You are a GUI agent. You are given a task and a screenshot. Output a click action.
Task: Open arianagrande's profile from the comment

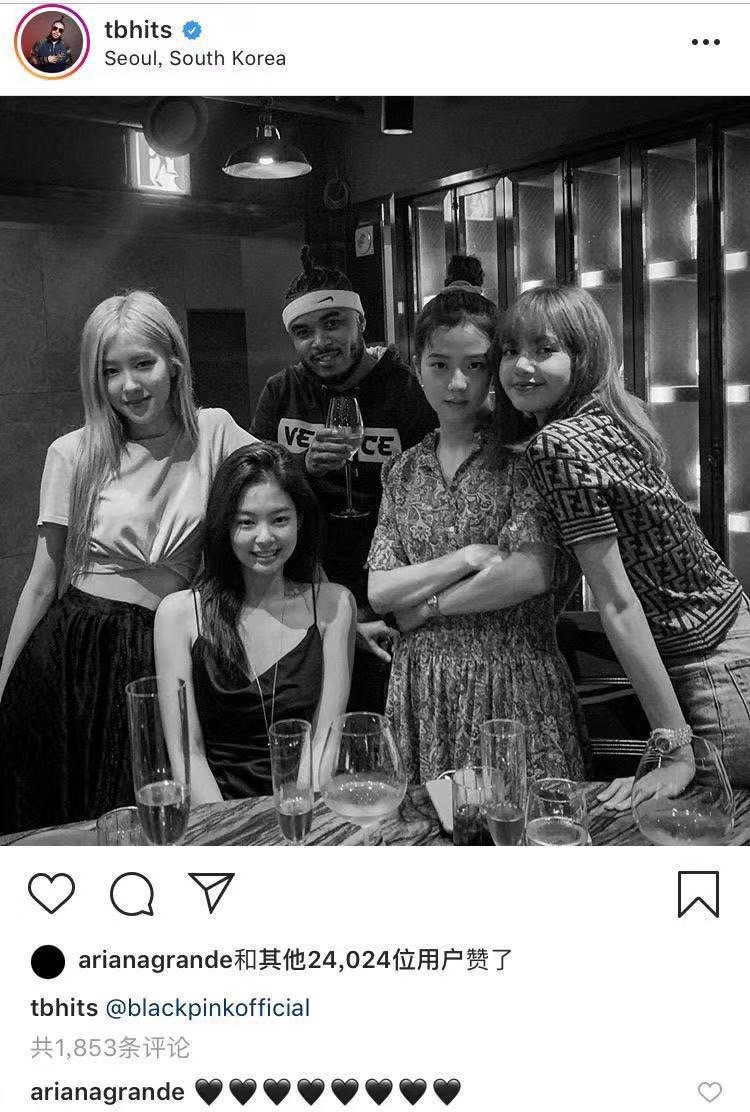click(107, 1091)
